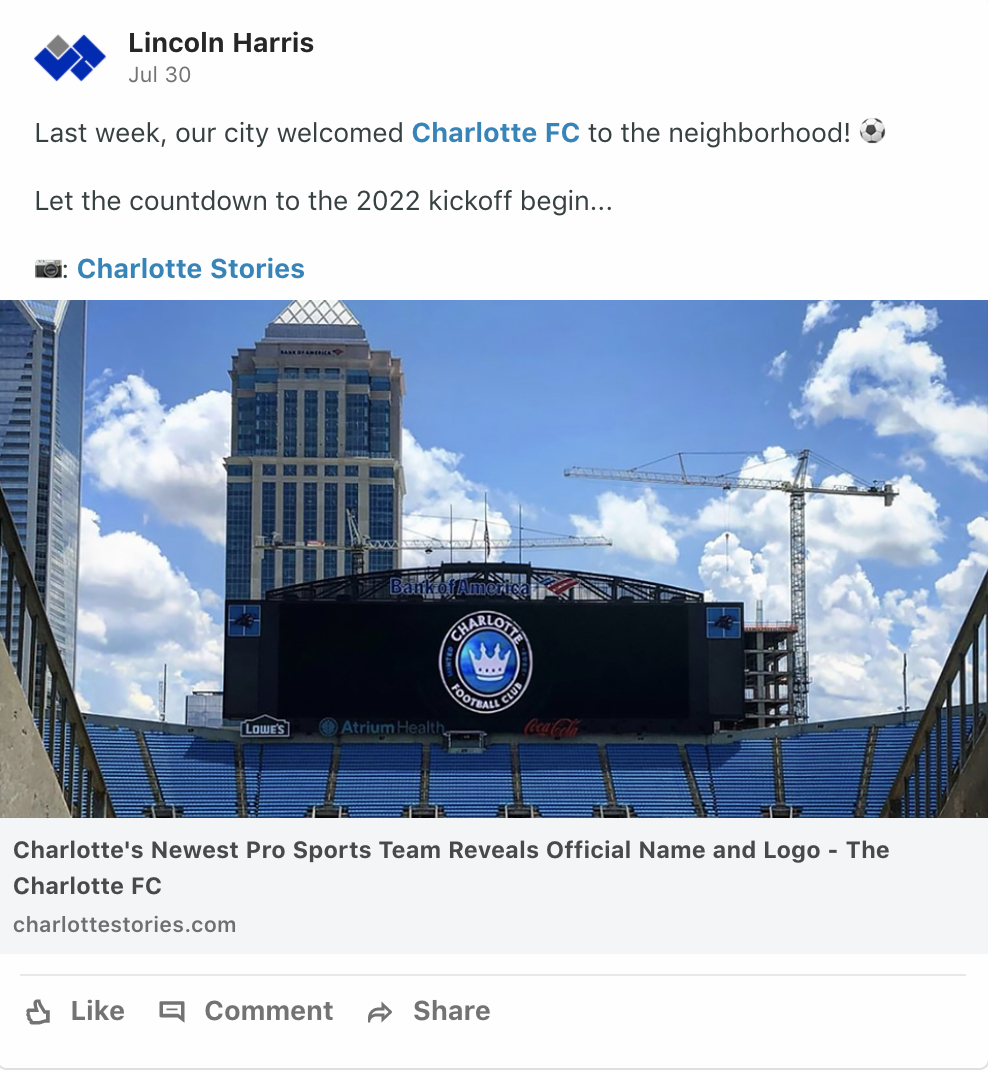Open the Lincoln Harris profile name
This screenshot has height=1072, width=988.
point(221,43)
